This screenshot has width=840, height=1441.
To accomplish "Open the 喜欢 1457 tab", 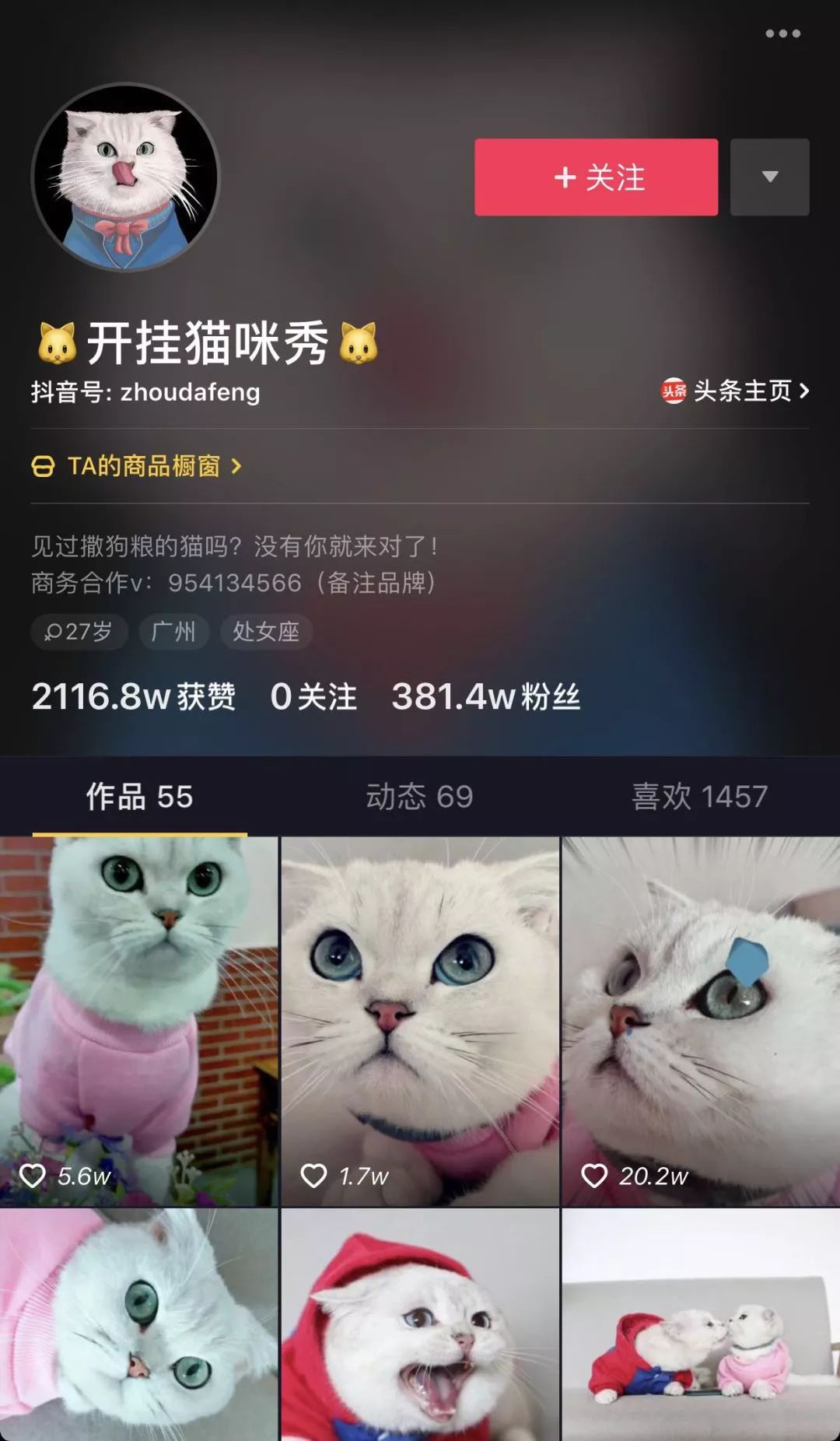I will [698, 797].
